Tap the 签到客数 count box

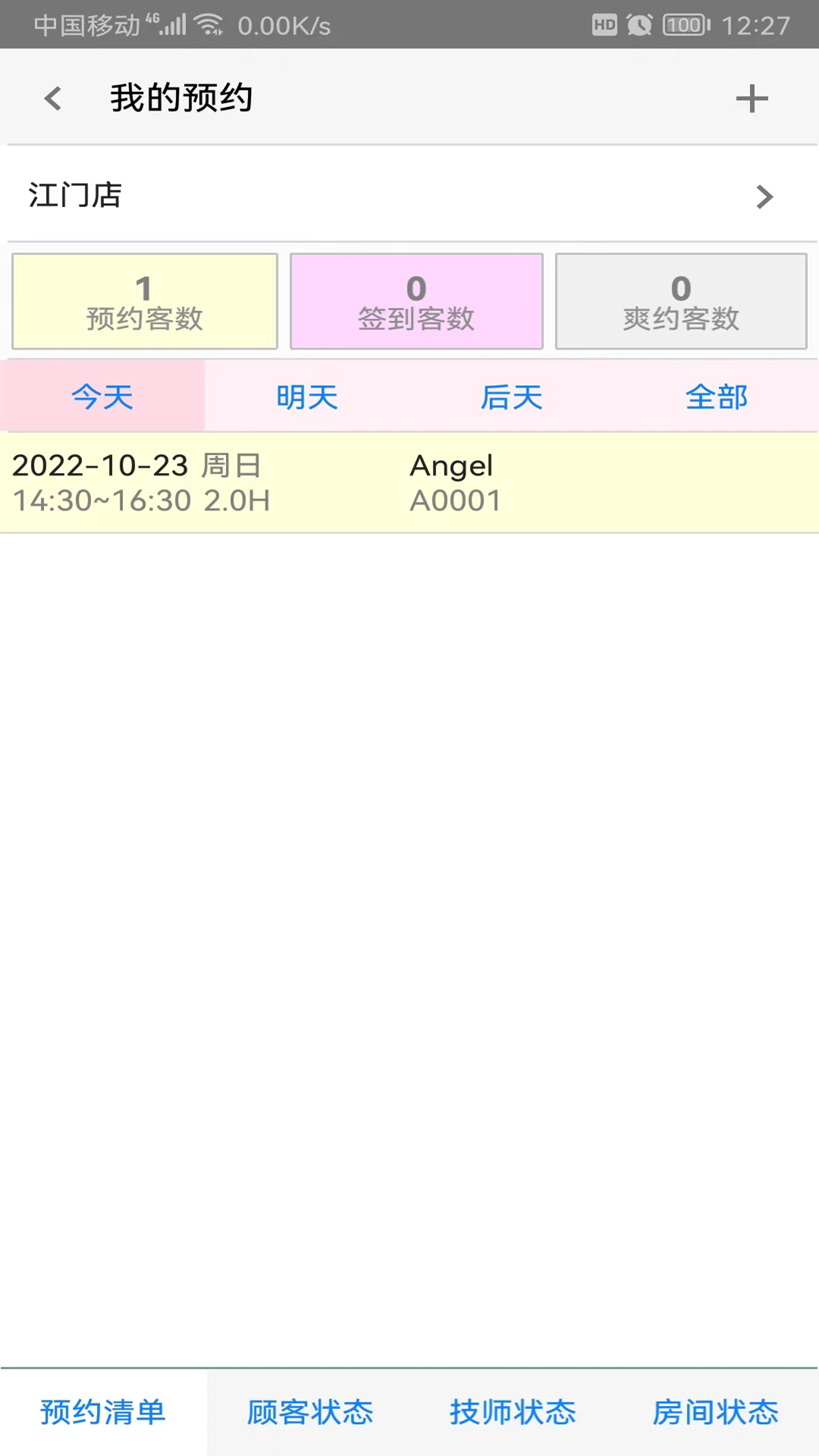416,302
